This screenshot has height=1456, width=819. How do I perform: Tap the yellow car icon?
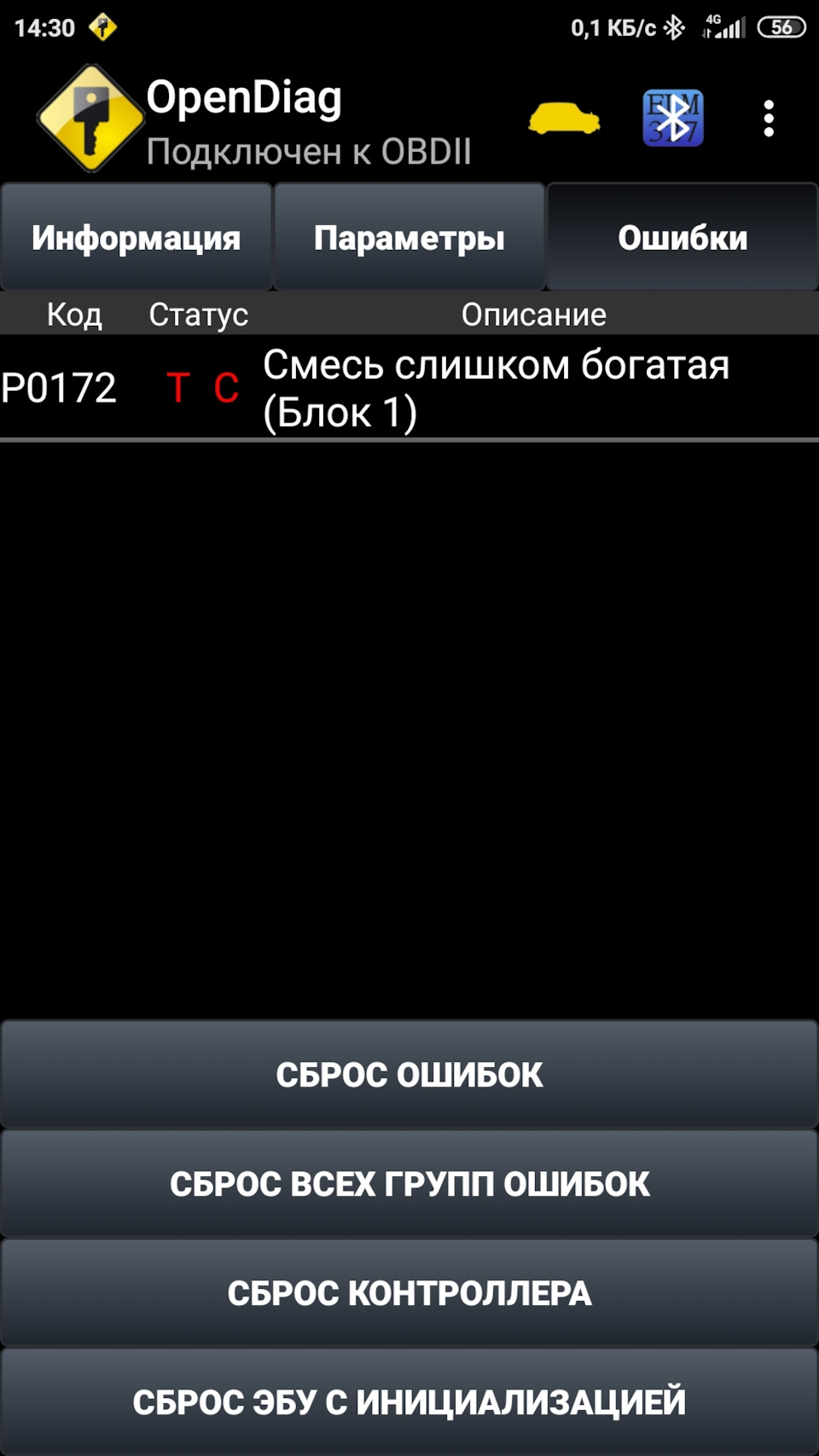pos(564,119)
